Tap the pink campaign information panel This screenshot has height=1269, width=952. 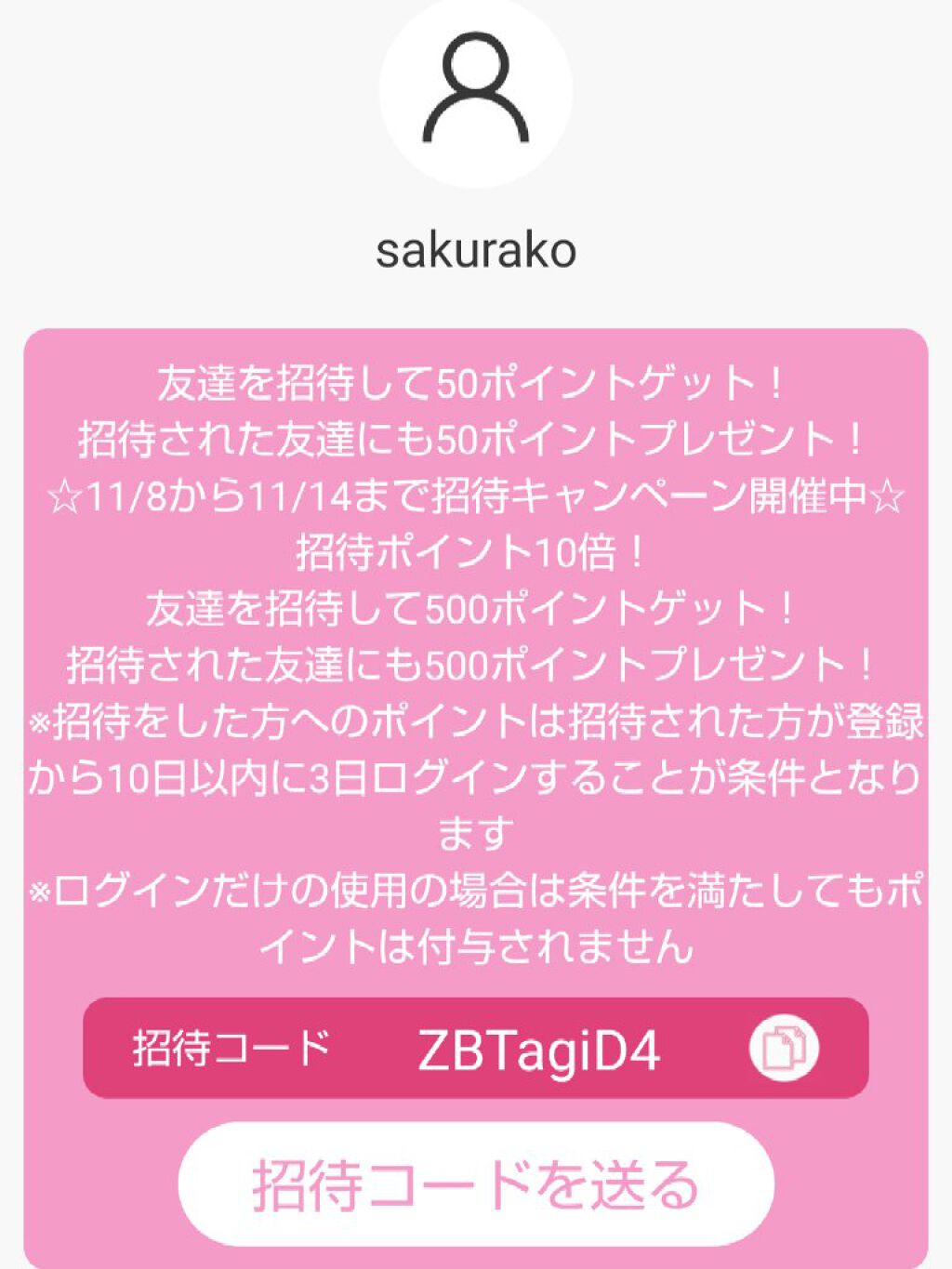tap(476, 651)
